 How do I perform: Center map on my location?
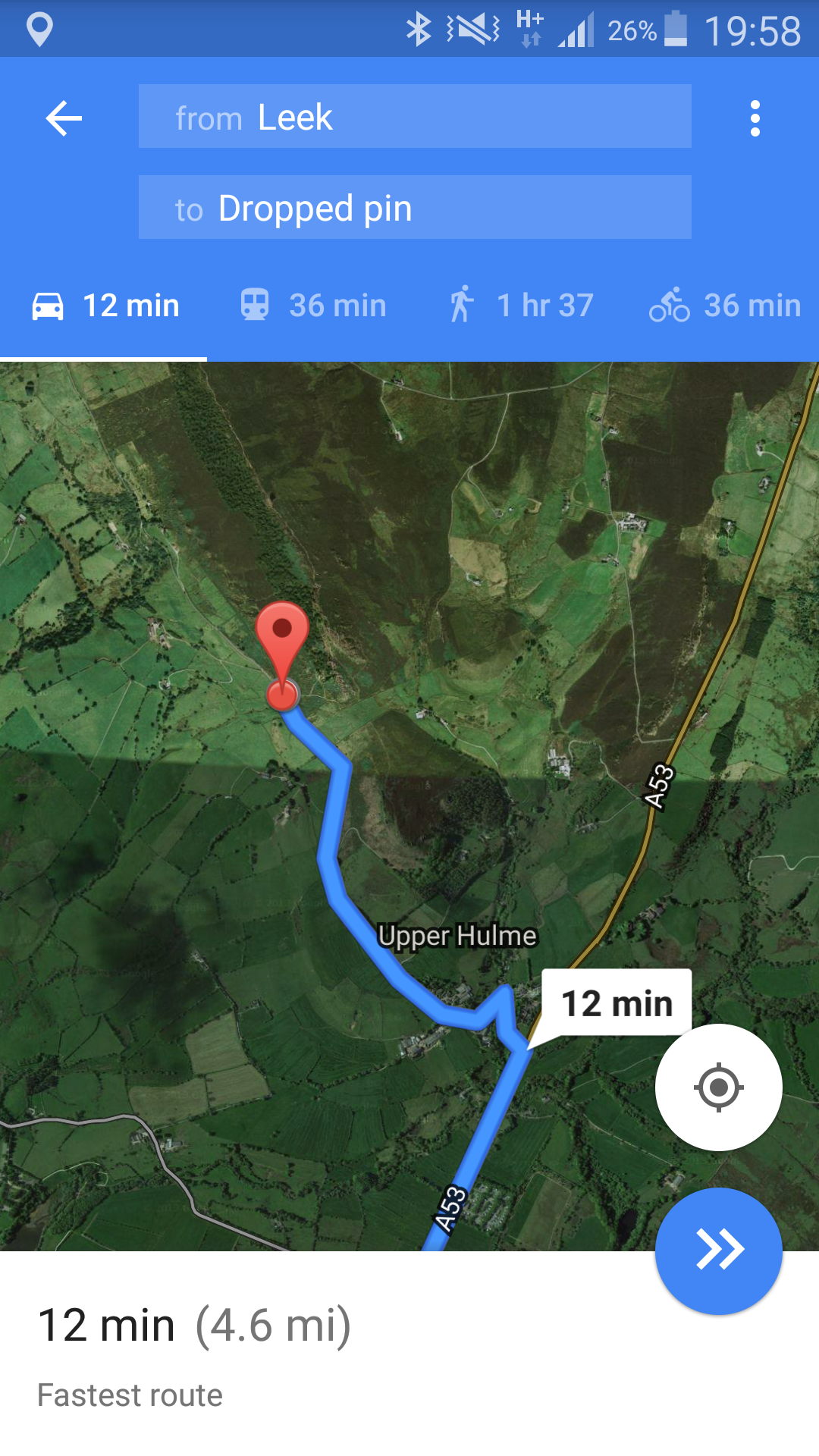tap(718, 1087)
